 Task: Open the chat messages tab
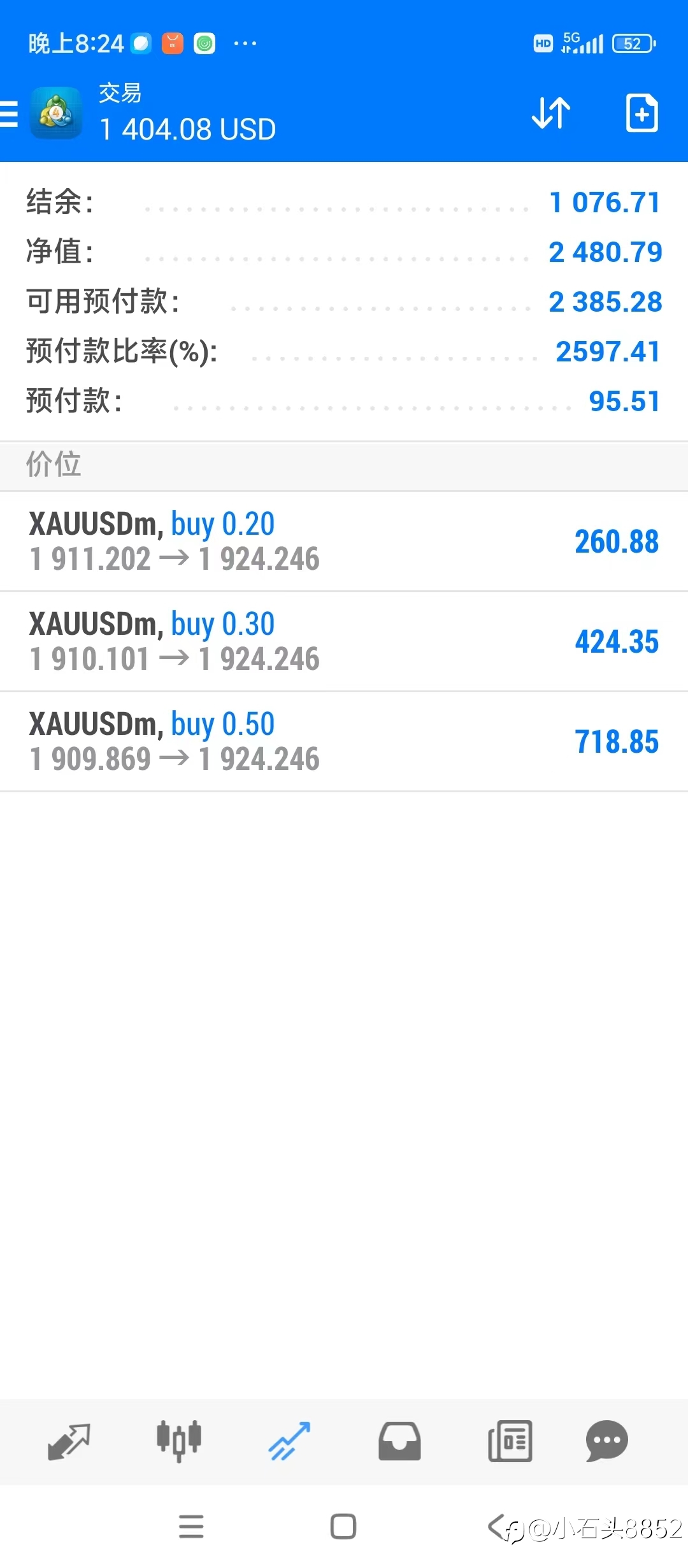[x=607, y=1441]
